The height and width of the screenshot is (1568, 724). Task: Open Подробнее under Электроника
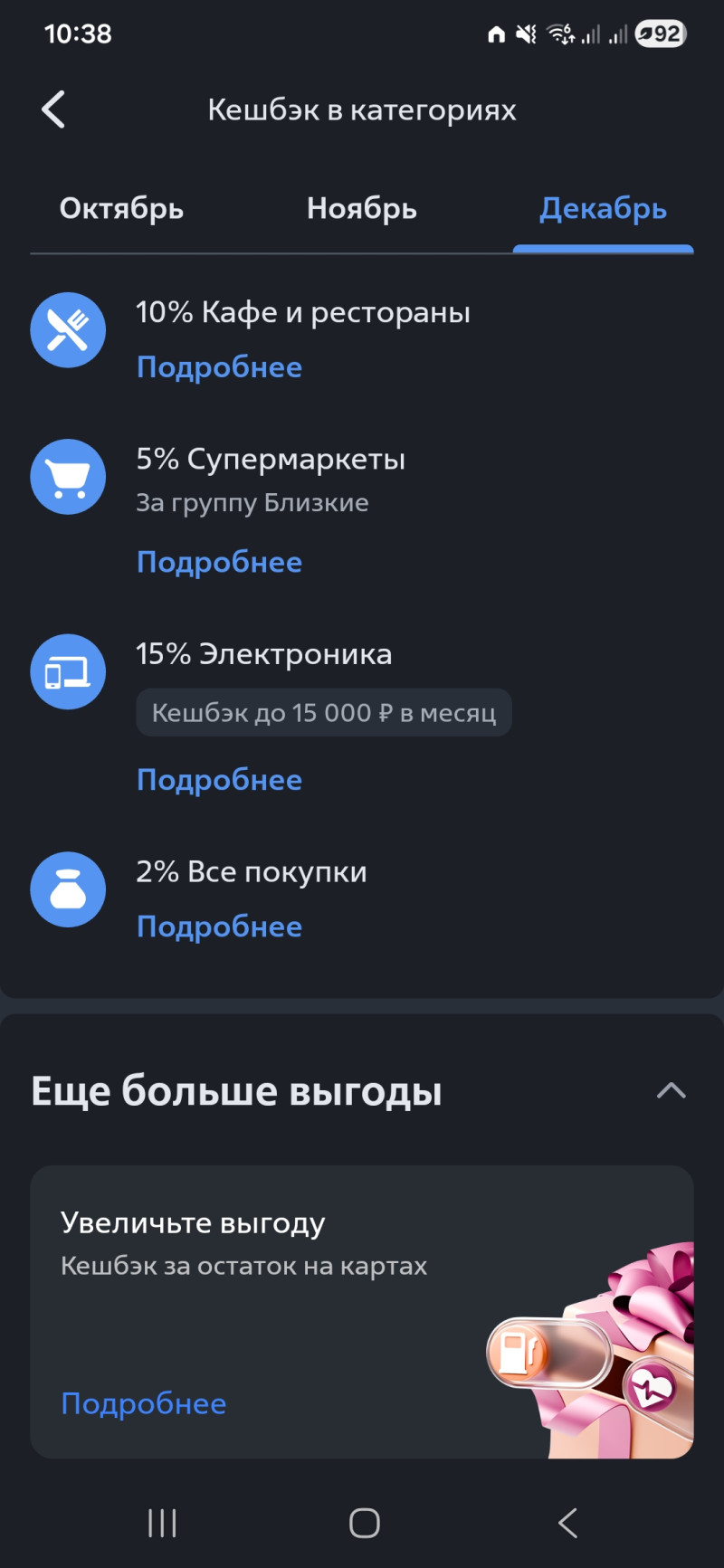point(219,780)
